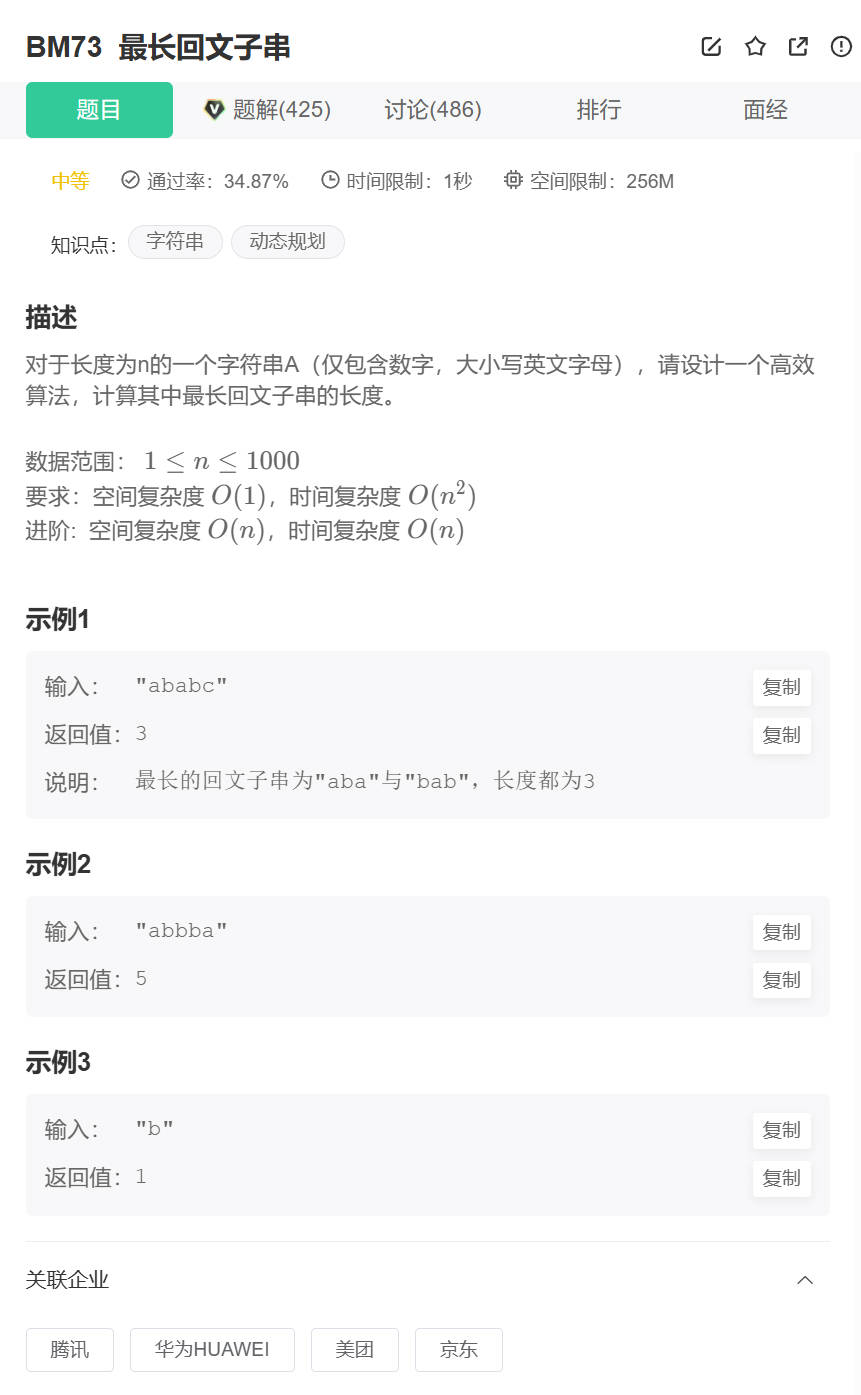Open the 动态规划 knowledge tag
This screenshot has height=1395, width=861.
pyautogui.click(x=288, y=242)
